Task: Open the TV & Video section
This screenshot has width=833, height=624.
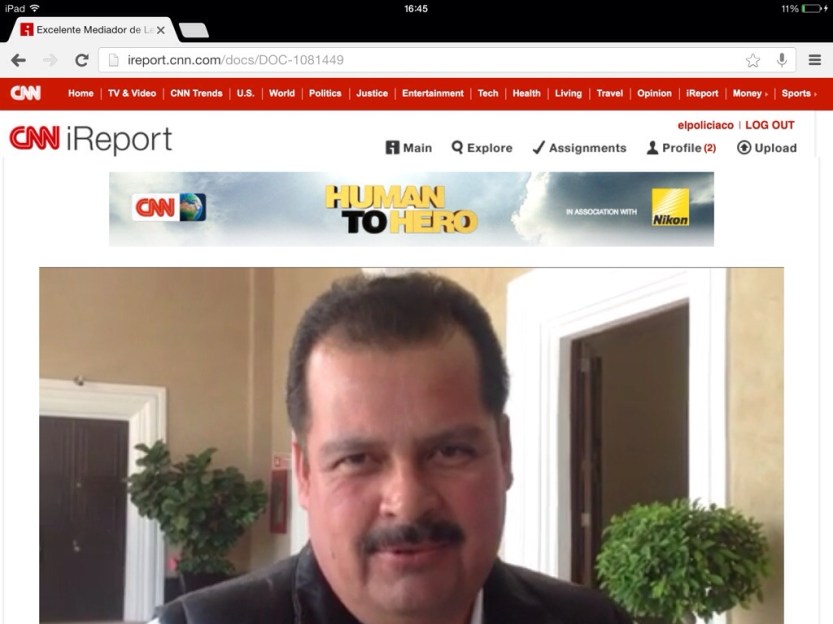Action: [x=131, y=94]
